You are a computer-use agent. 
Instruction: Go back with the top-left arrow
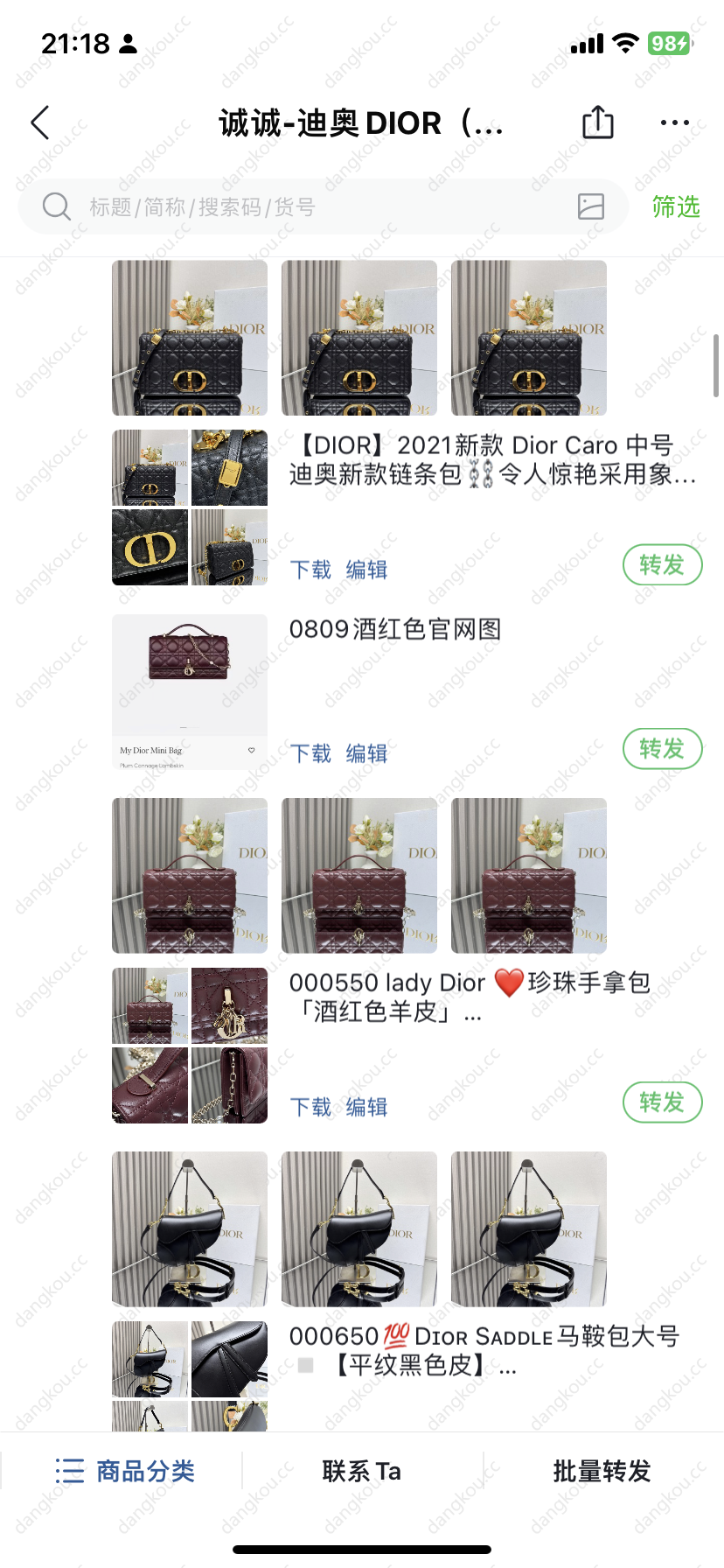pyautogui.click(x=40, y=123)
